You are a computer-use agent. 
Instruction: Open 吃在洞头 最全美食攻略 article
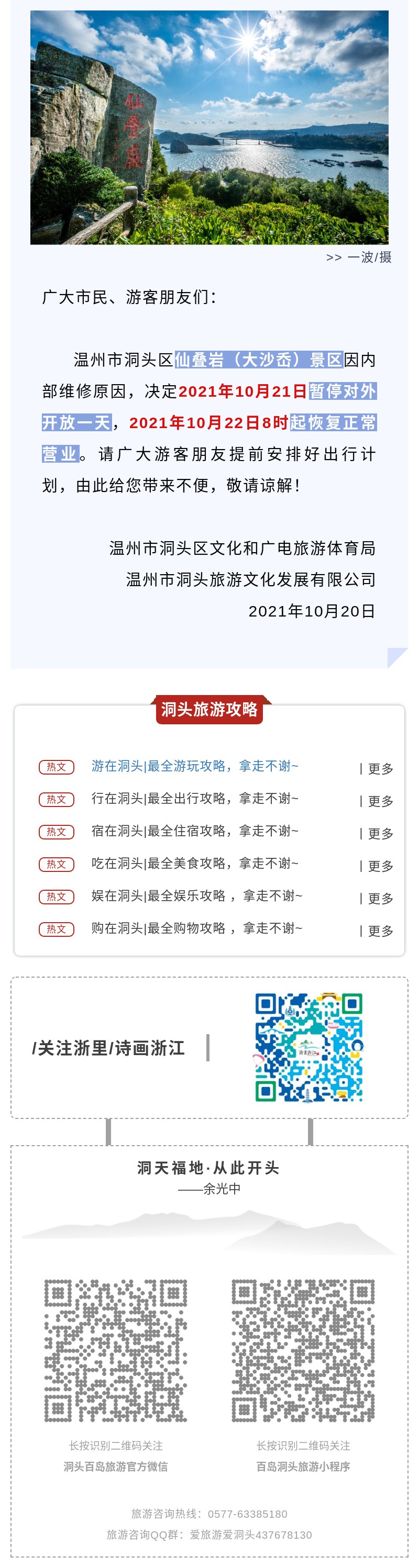(x=194, y=863)
